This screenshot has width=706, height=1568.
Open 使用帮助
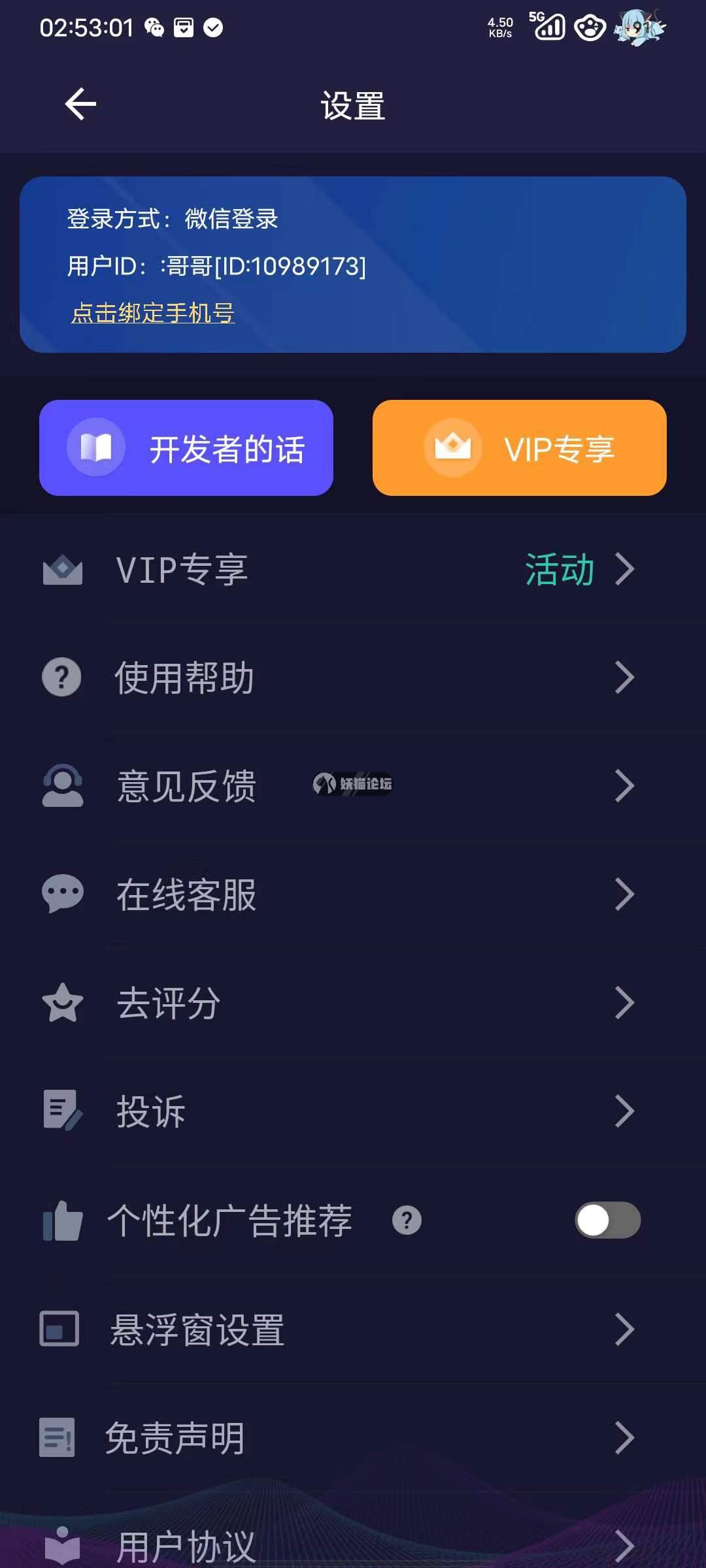(x=353, y=678)
